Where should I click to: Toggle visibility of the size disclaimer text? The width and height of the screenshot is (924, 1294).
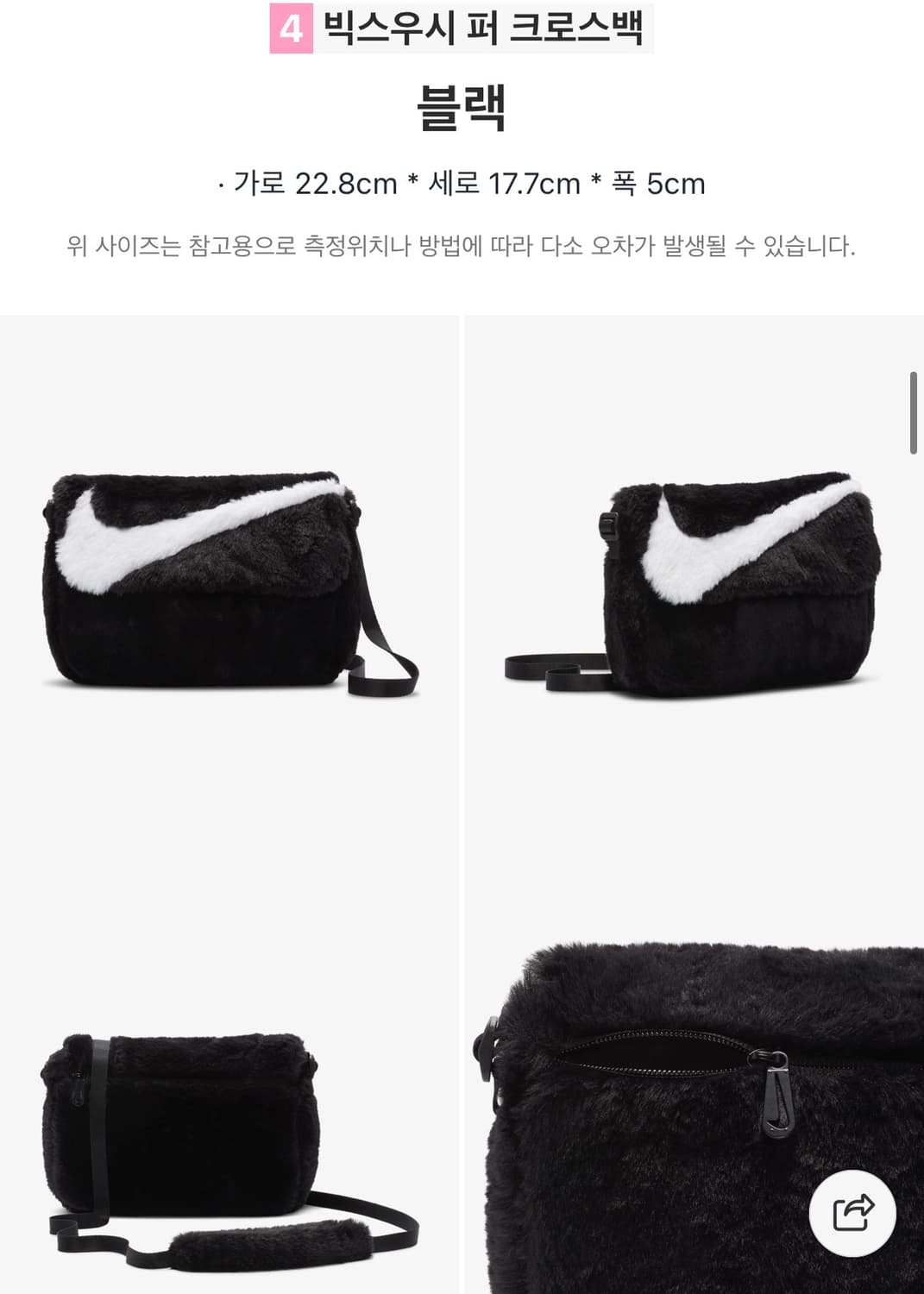[x=461, y=246]
